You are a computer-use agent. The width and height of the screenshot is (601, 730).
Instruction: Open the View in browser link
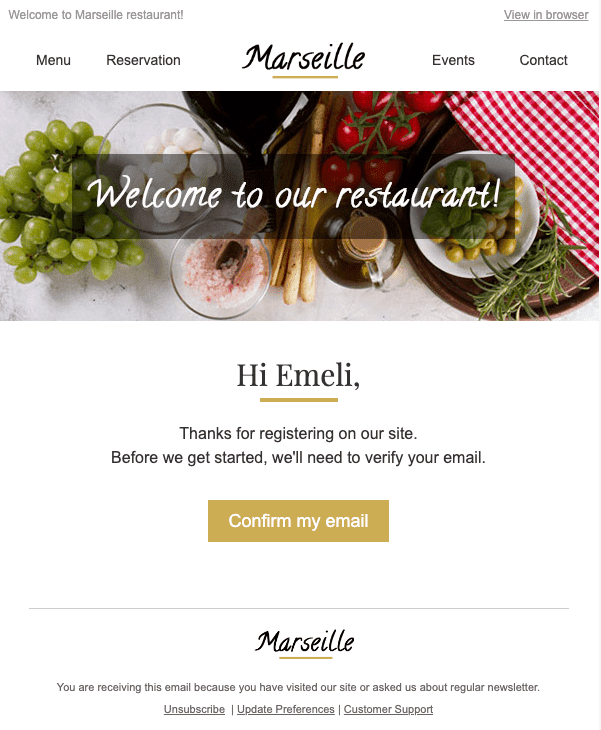[x=546, y=15]
